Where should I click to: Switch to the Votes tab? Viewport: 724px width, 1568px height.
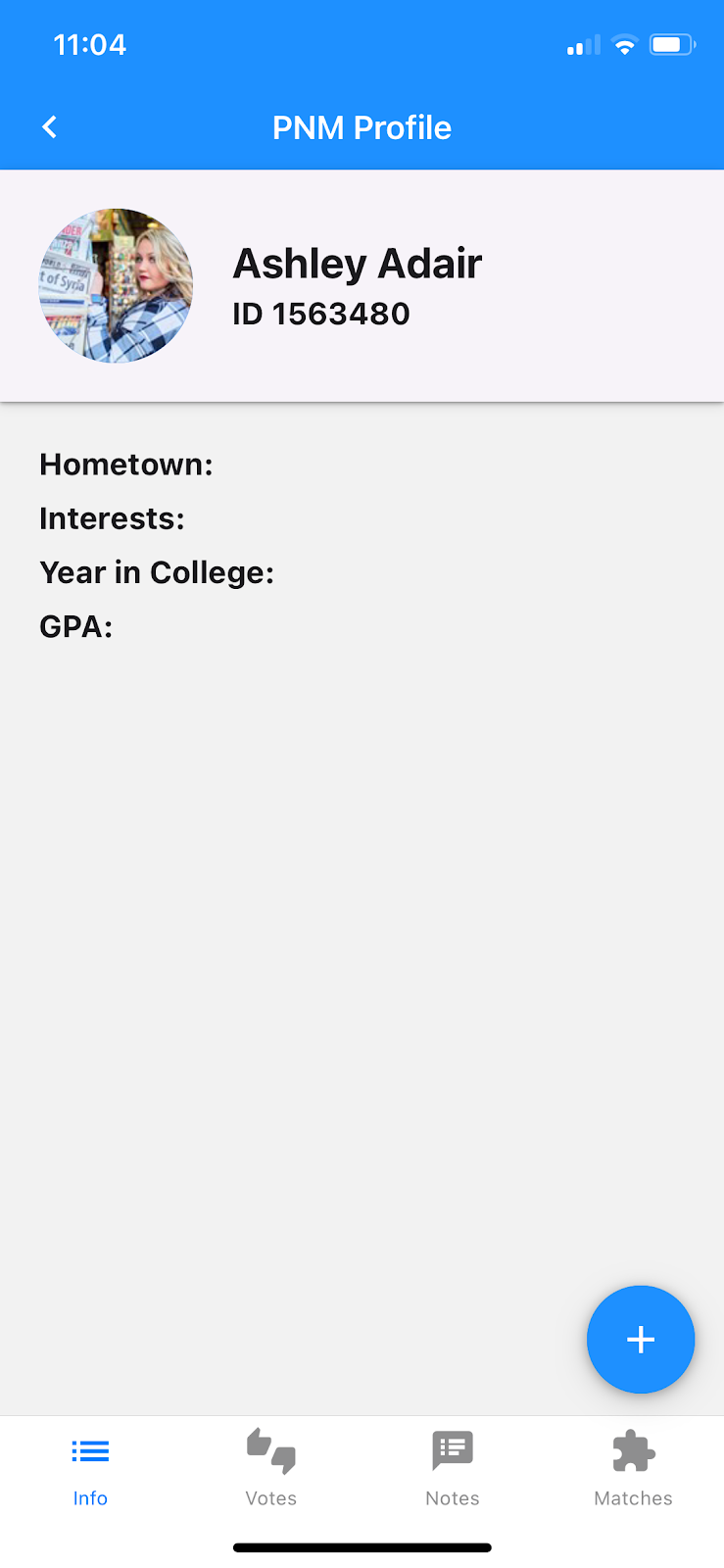(x=271, y=1467)
